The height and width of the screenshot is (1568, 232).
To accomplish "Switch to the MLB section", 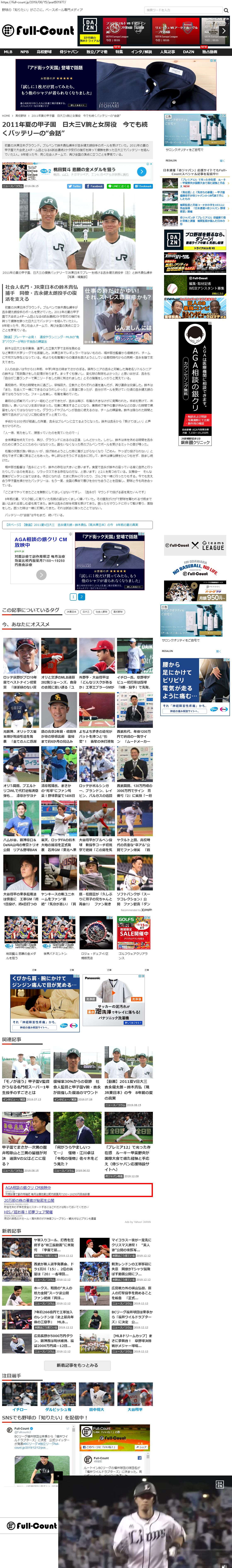I will (x=8, y=52).
